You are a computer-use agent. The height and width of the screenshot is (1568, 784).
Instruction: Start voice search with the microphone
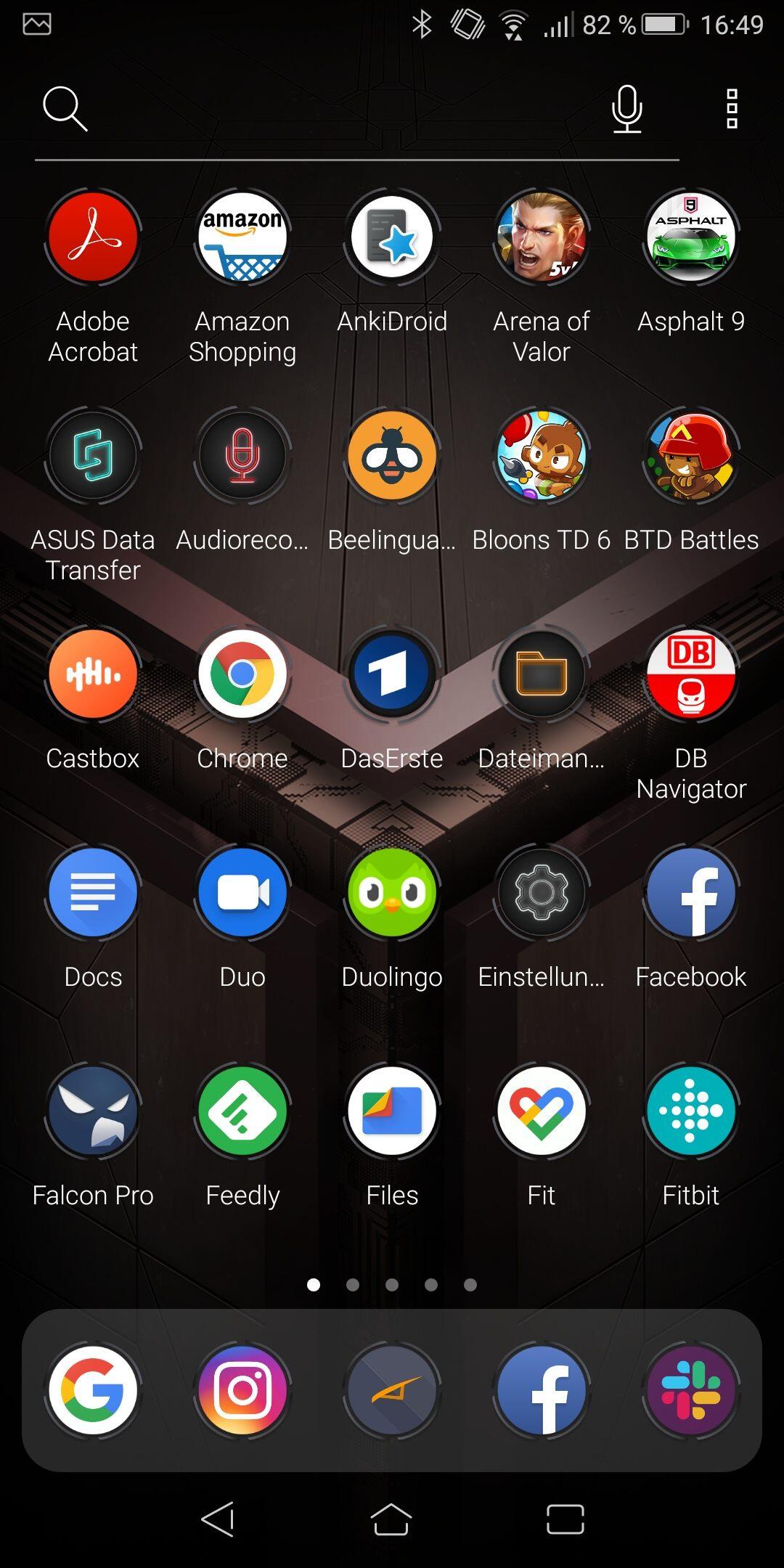626,109
